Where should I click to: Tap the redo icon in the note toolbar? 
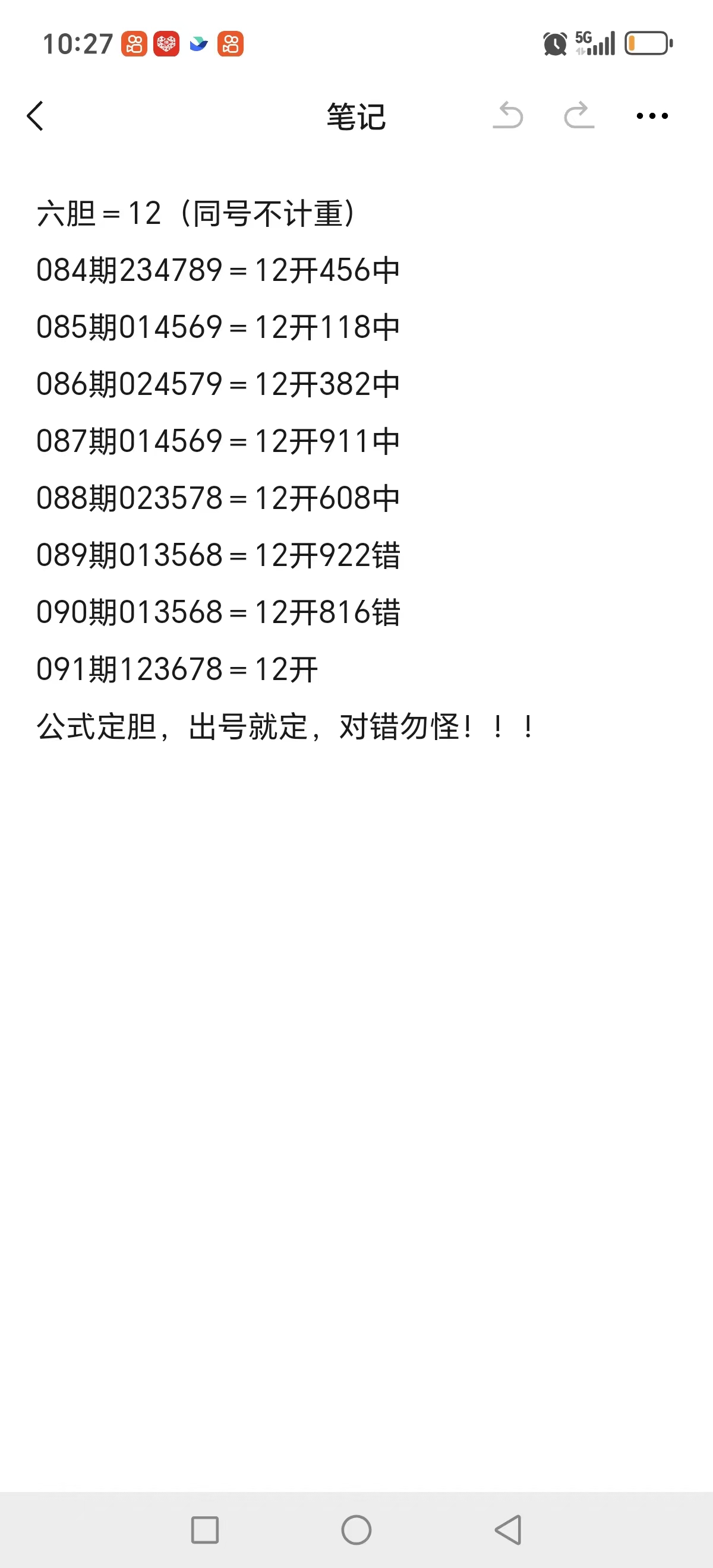pos(577,116)
